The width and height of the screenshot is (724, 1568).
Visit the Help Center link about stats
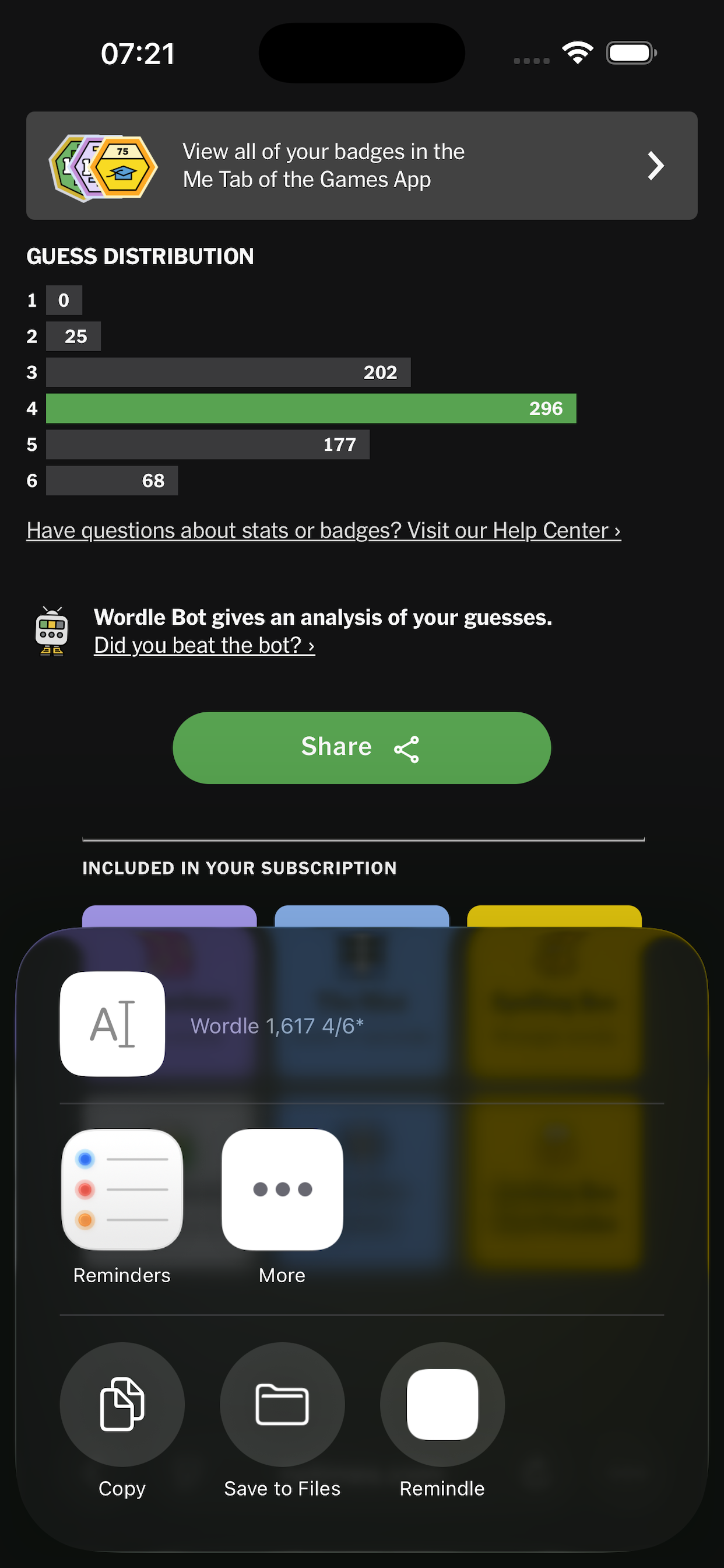(323, 531)
